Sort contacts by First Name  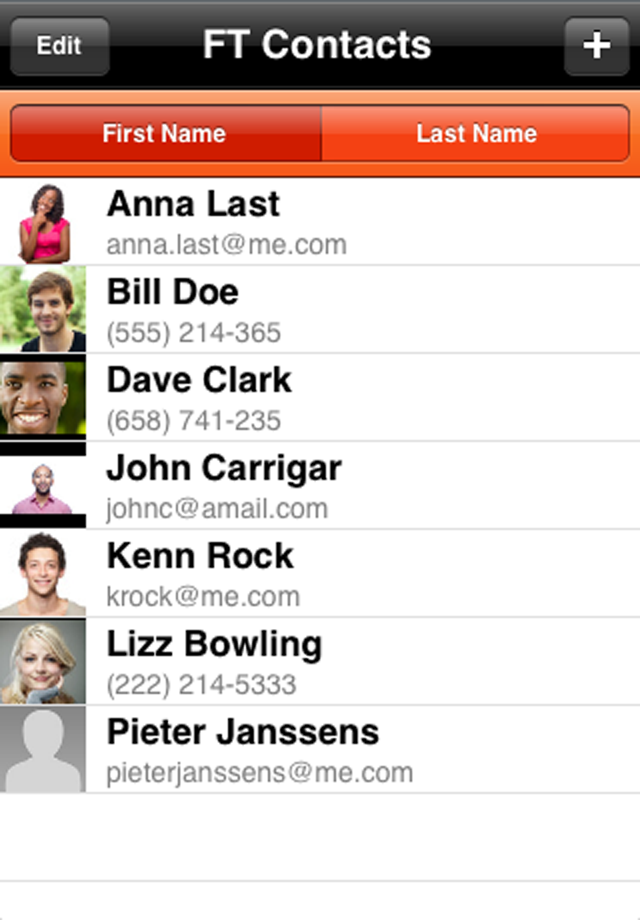165,134
